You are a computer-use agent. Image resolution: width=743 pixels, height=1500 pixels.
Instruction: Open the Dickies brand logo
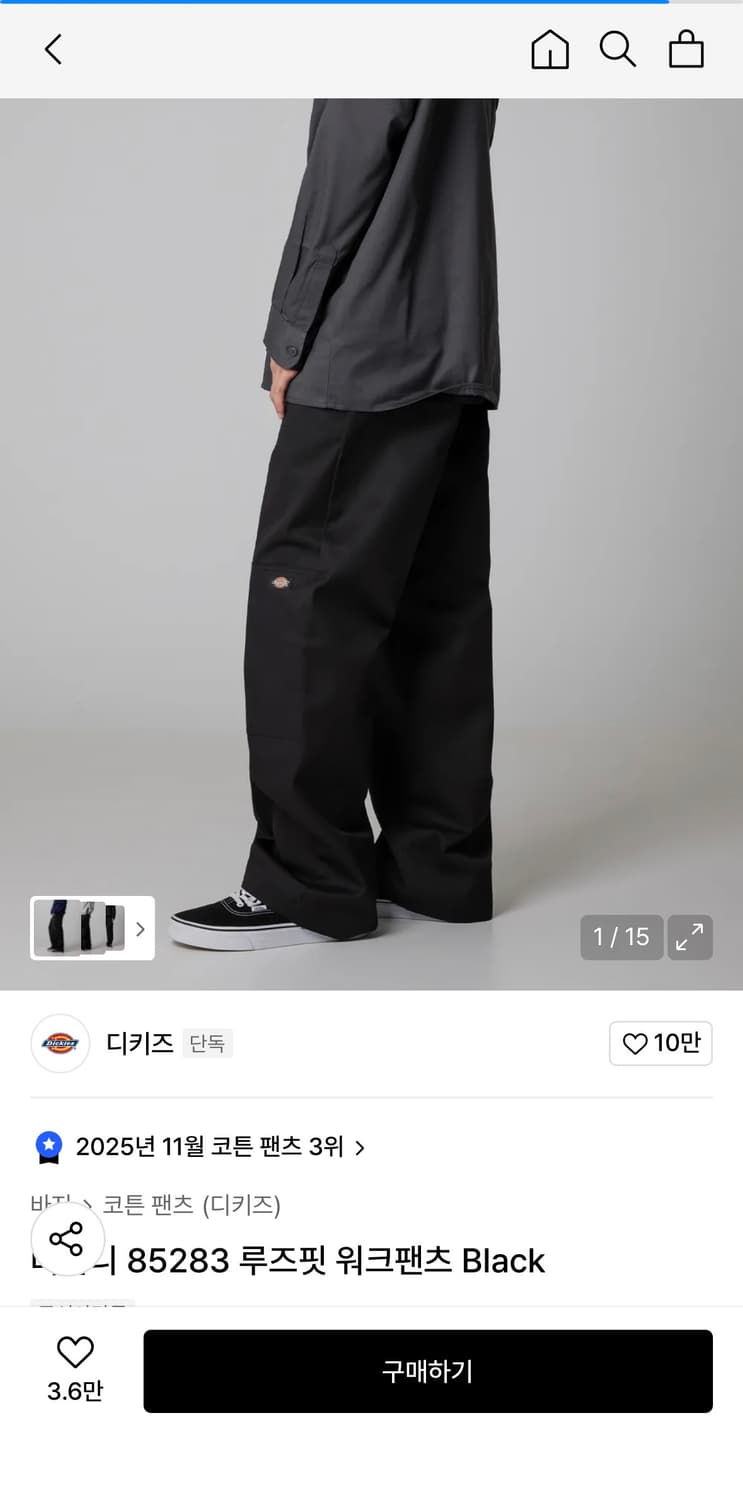click(x=60, y=1043)
